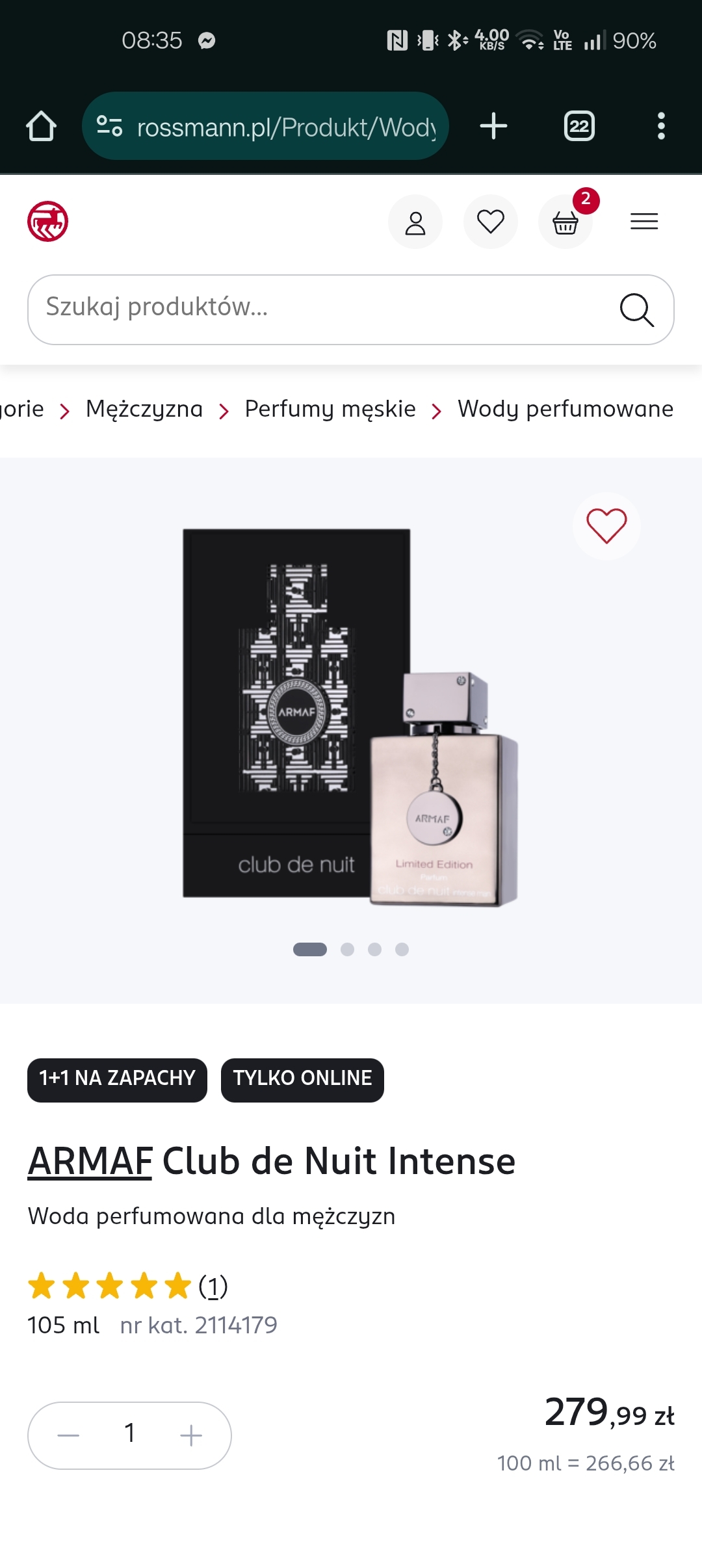Tap the 1+1 NA ZAPACHY promo badge
This screenshot has width=702, height=1568.
click(117, 1080)
